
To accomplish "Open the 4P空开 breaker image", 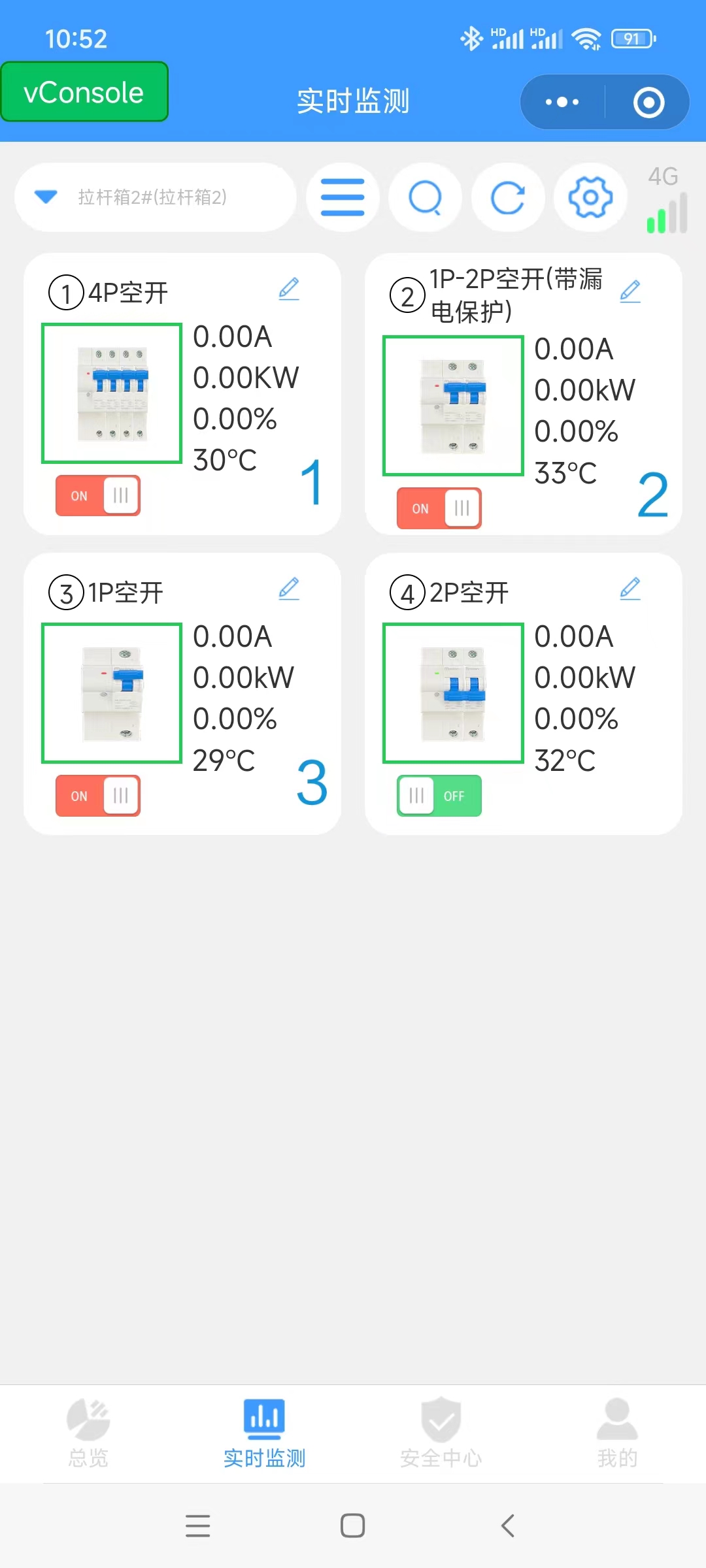I will 112,393.
